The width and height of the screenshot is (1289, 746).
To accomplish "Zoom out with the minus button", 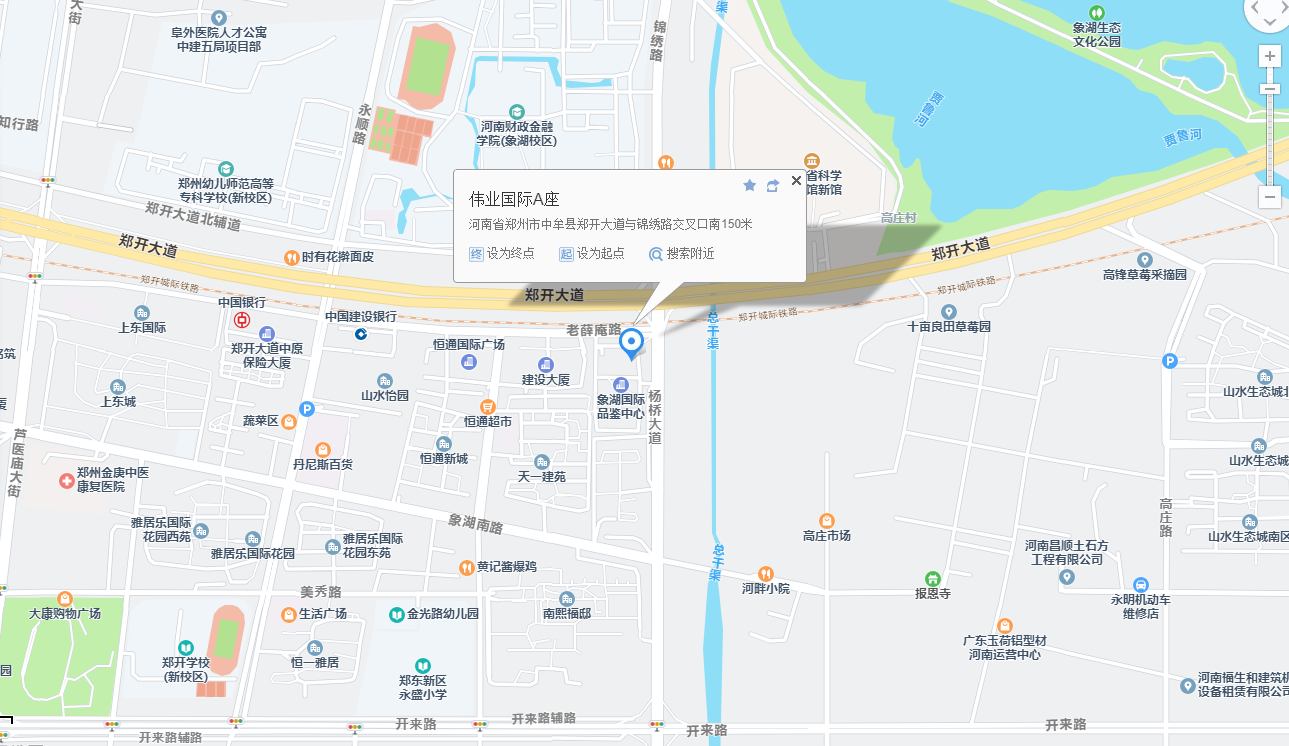I will tap(1270, 197).
